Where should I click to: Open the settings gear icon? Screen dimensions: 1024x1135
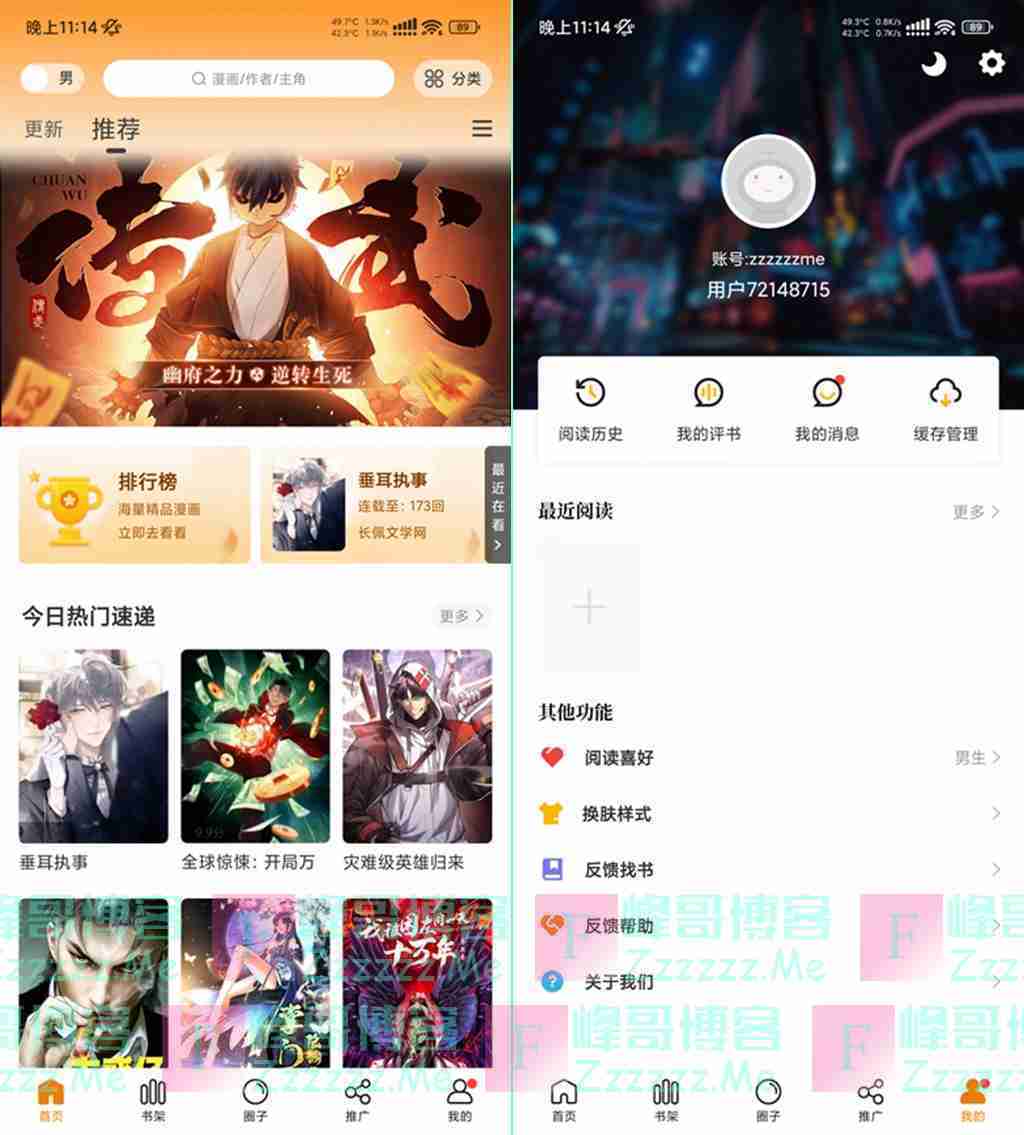pyautogui.click(x=990, y=64)
